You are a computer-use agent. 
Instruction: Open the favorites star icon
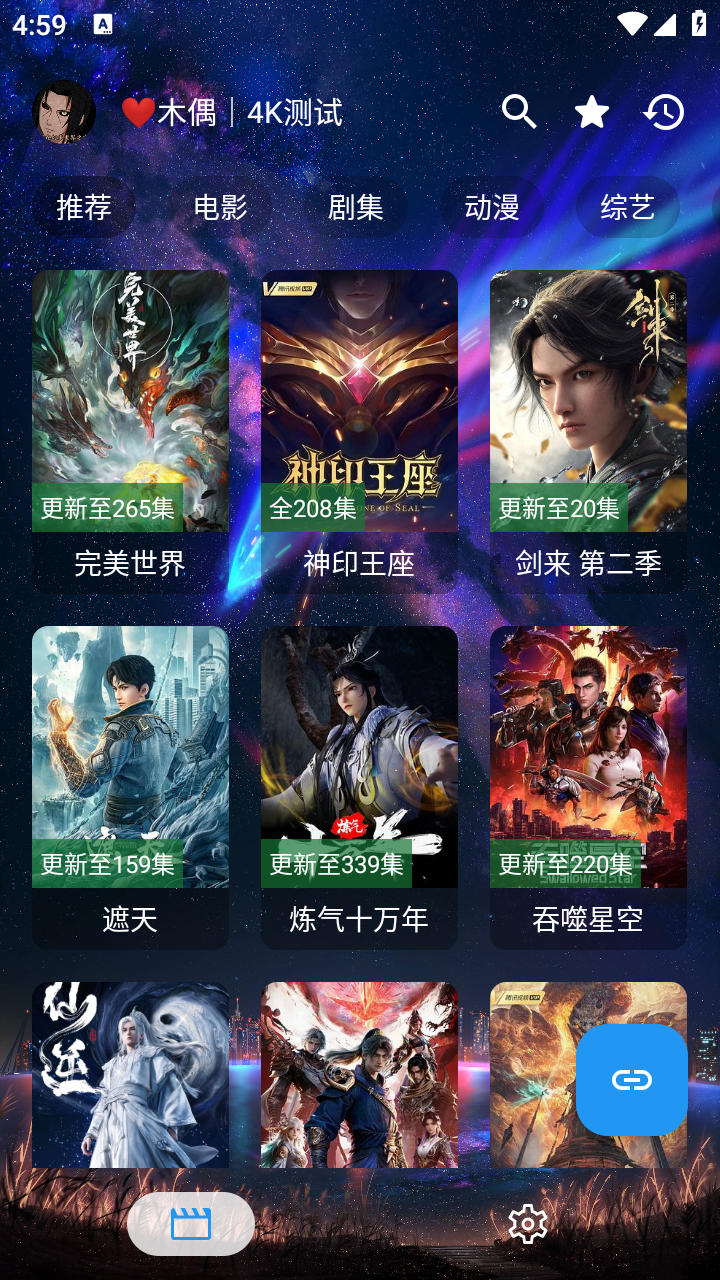(591, 112)
